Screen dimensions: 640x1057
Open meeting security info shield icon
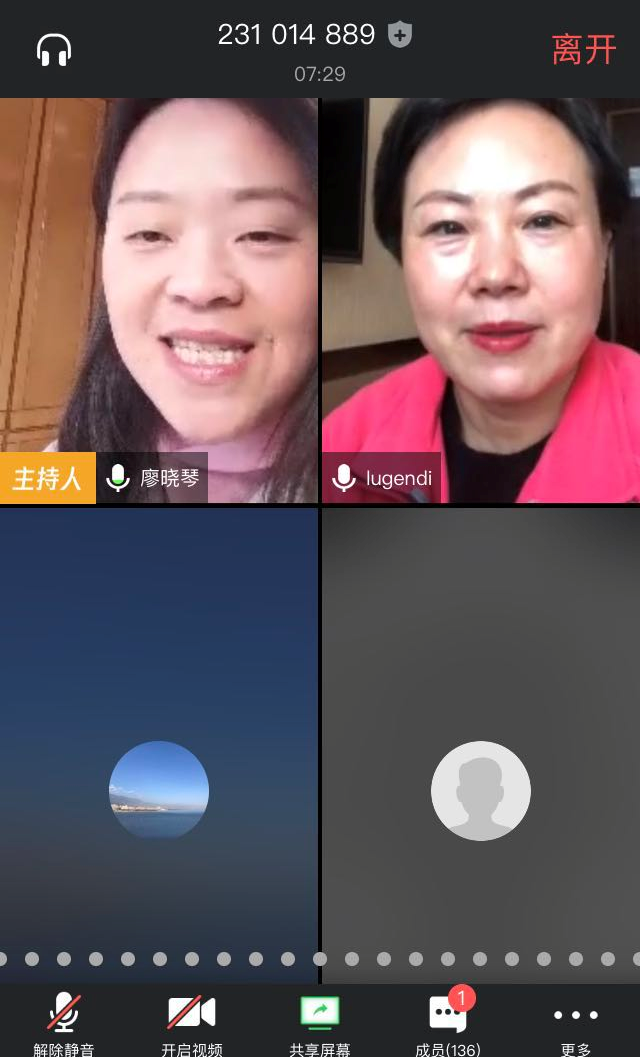(x=400, y=35)
